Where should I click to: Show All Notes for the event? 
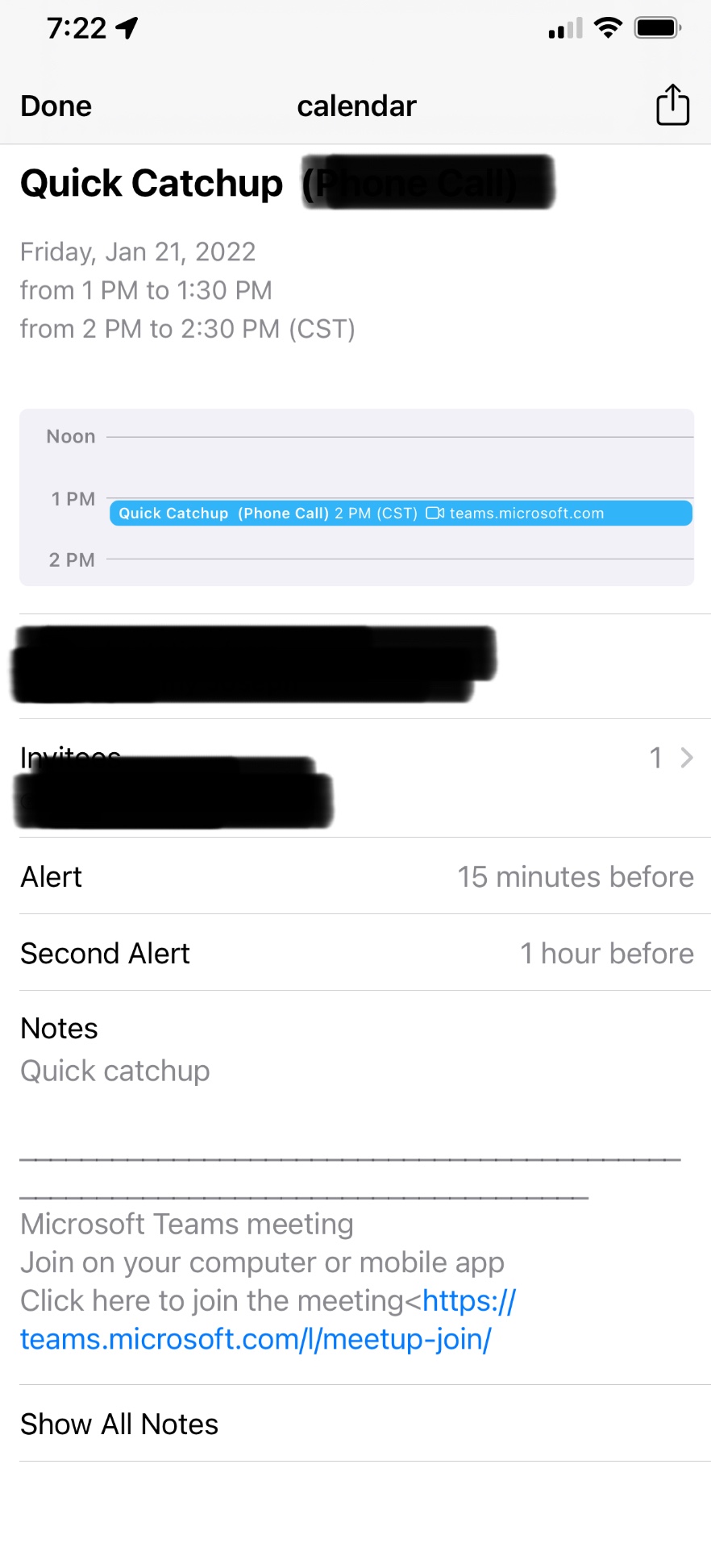pos(119,1424)
